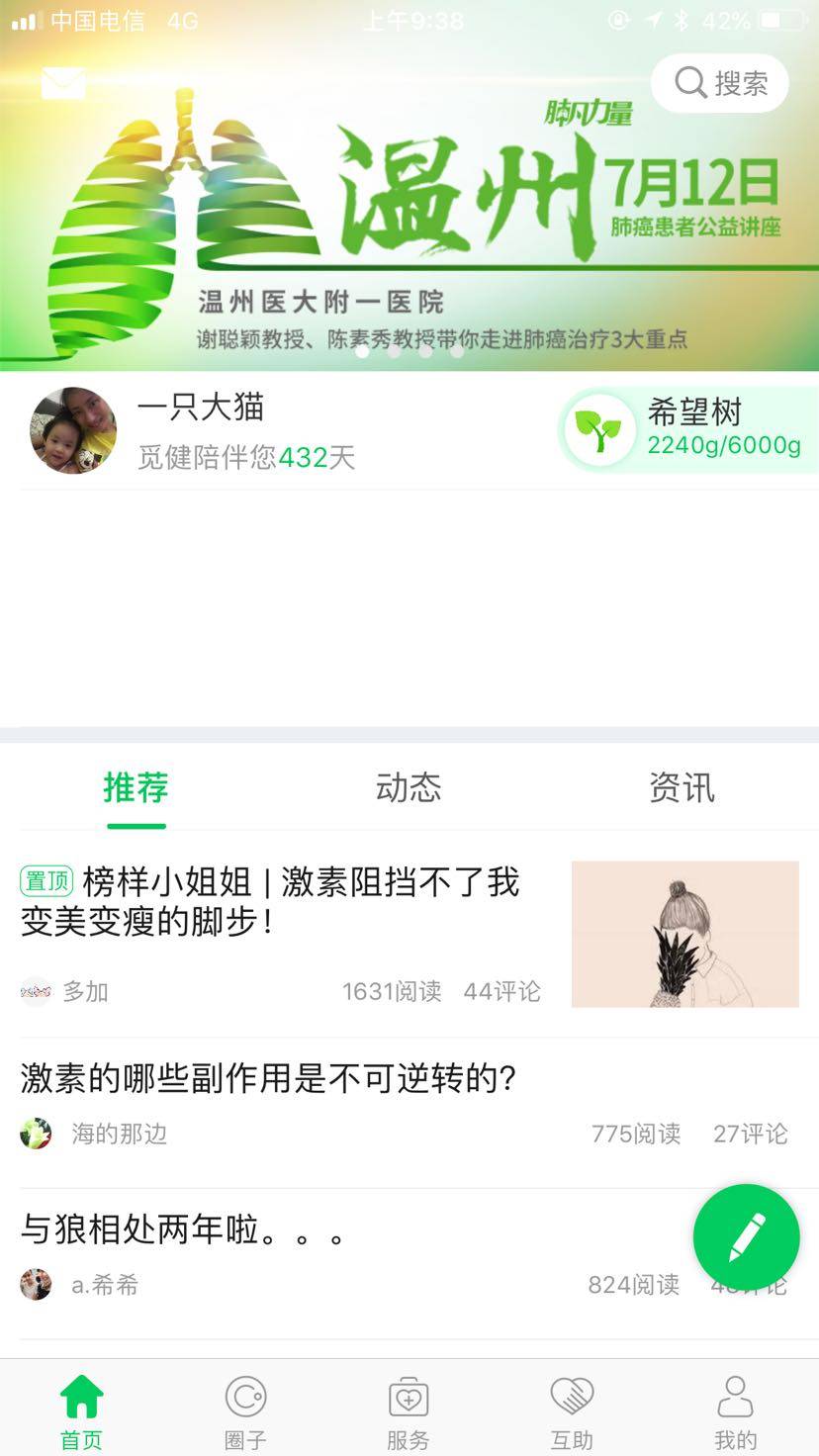Open the 互助 mutual help tab
Viewport: 819px width, 1456px height.
tap(572, 1410)
